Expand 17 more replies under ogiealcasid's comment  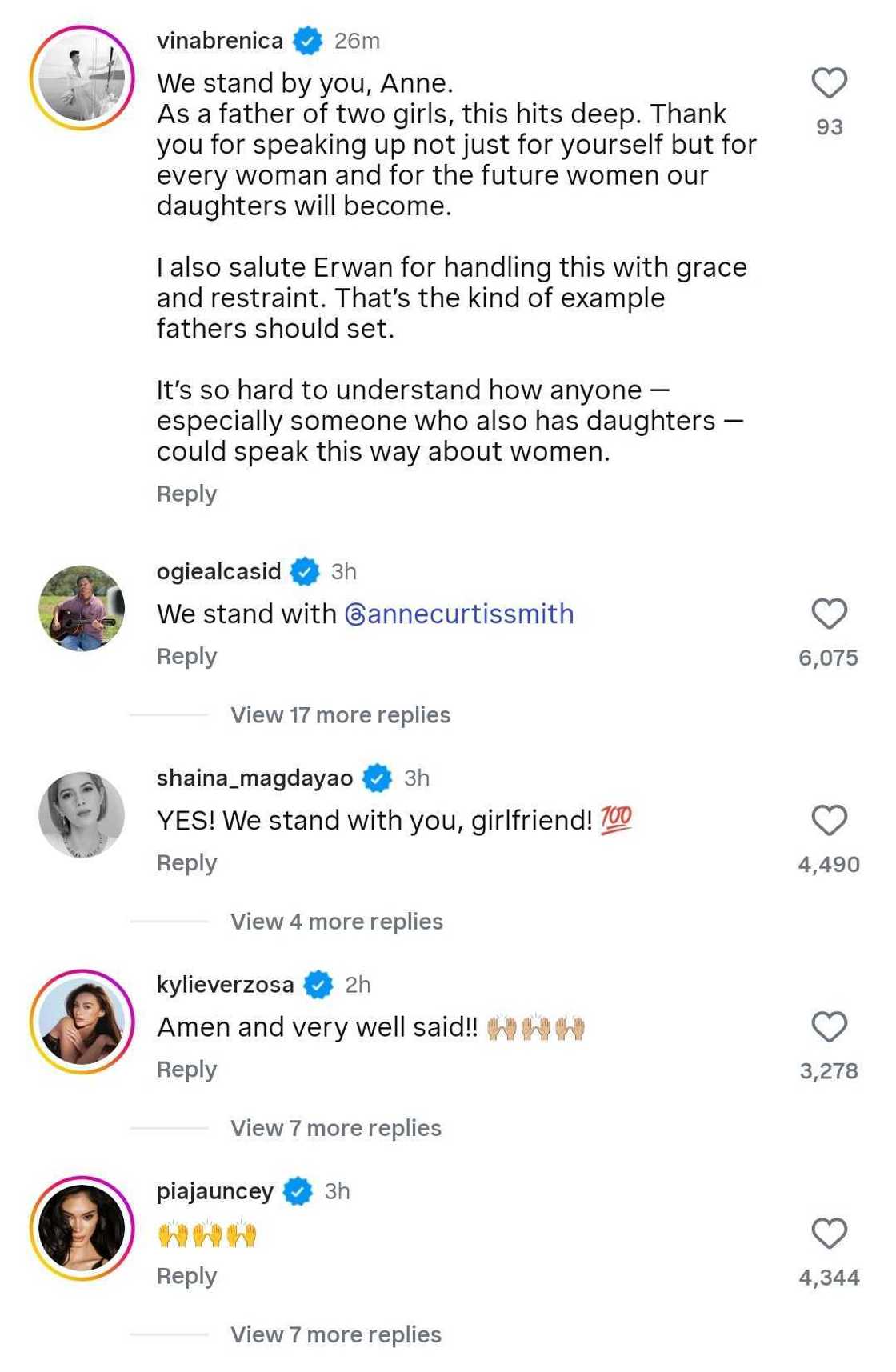tap(339, 714)
